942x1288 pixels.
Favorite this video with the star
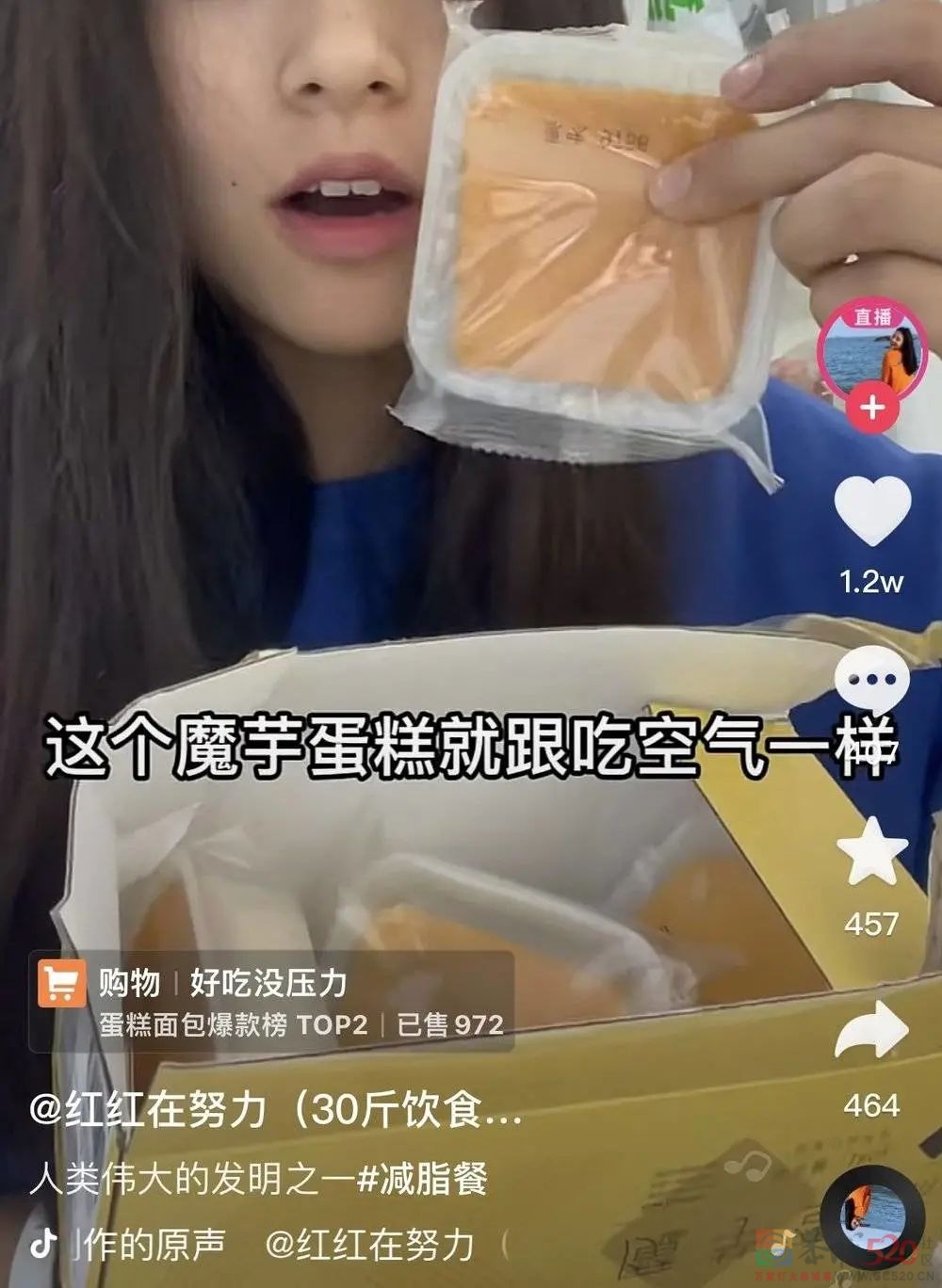[x=872, y=851]
